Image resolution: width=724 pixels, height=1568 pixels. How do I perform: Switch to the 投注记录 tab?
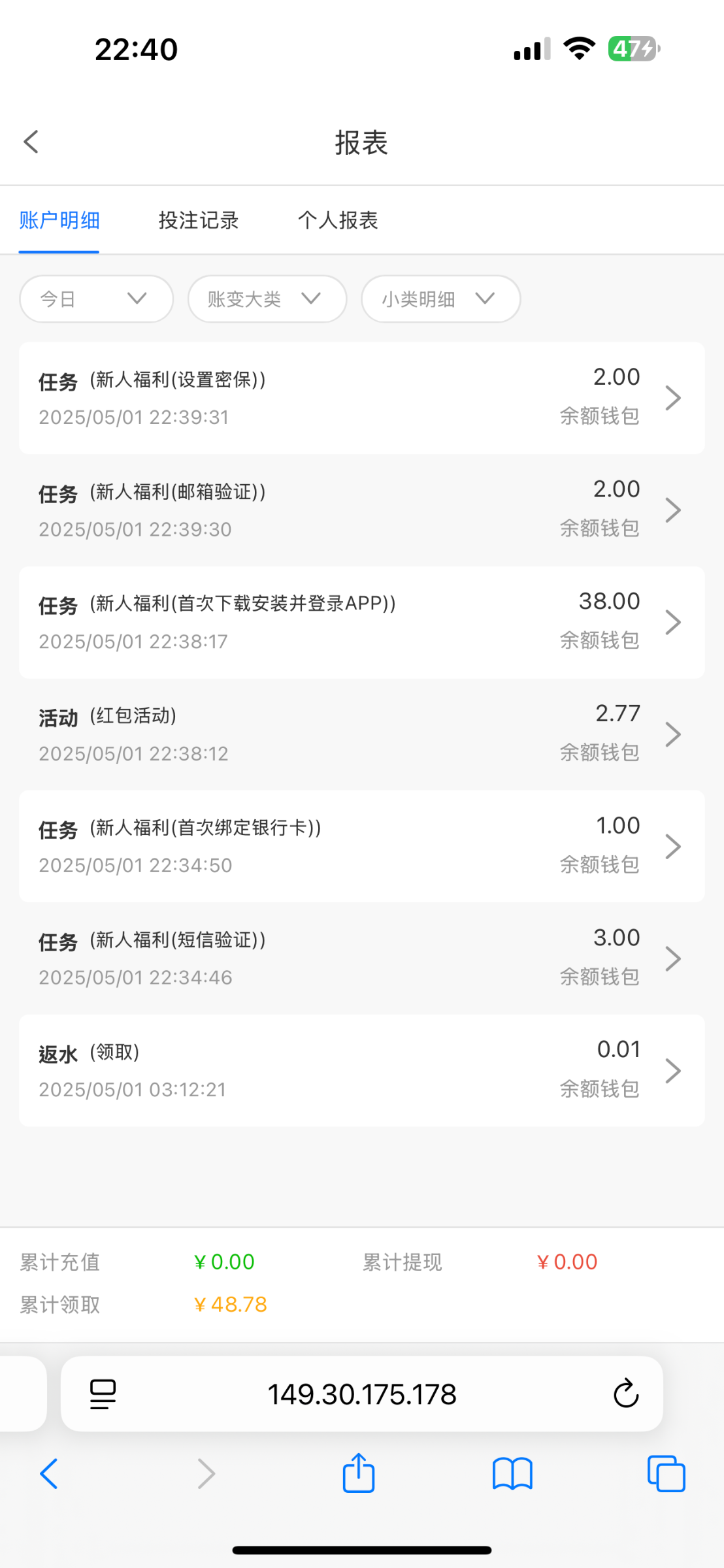pos(198,220)
